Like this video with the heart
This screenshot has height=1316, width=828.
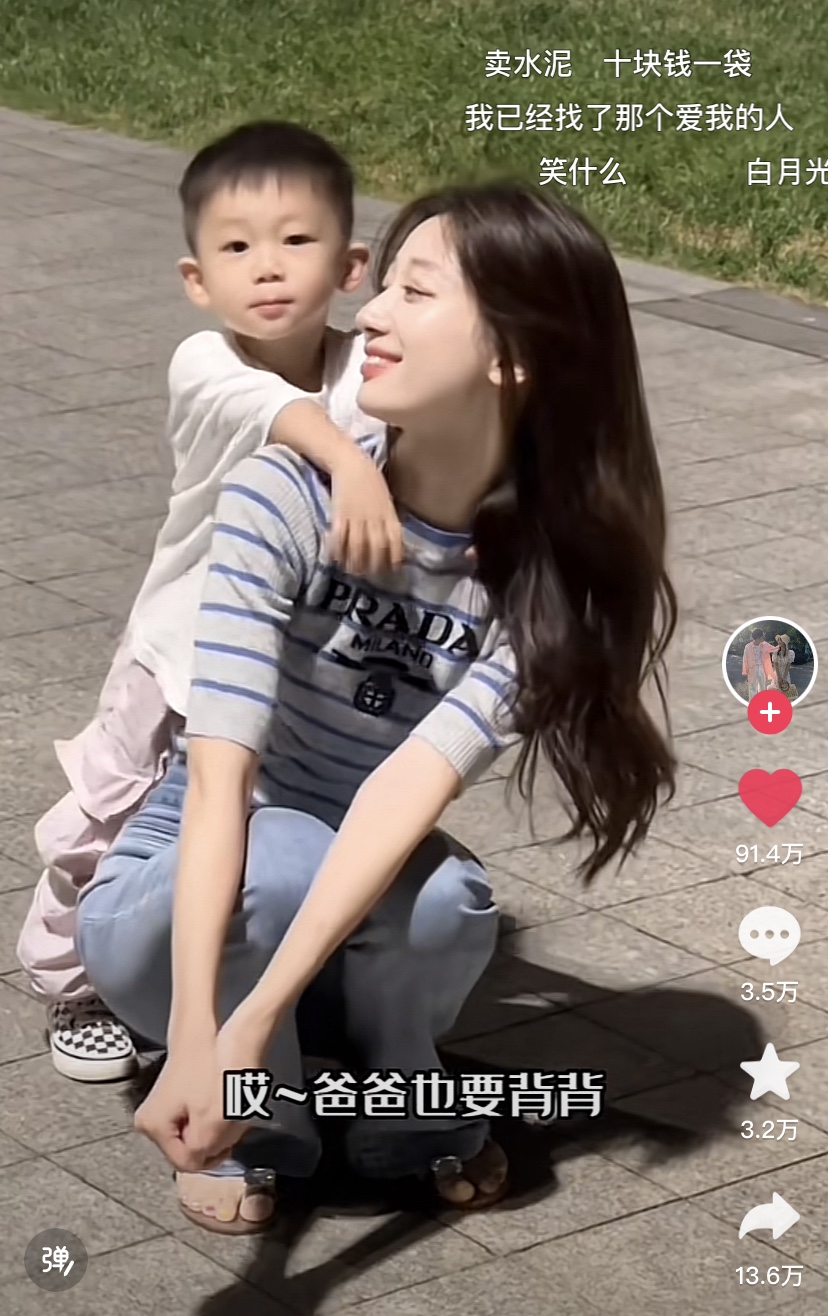click(x=769, y=797)
